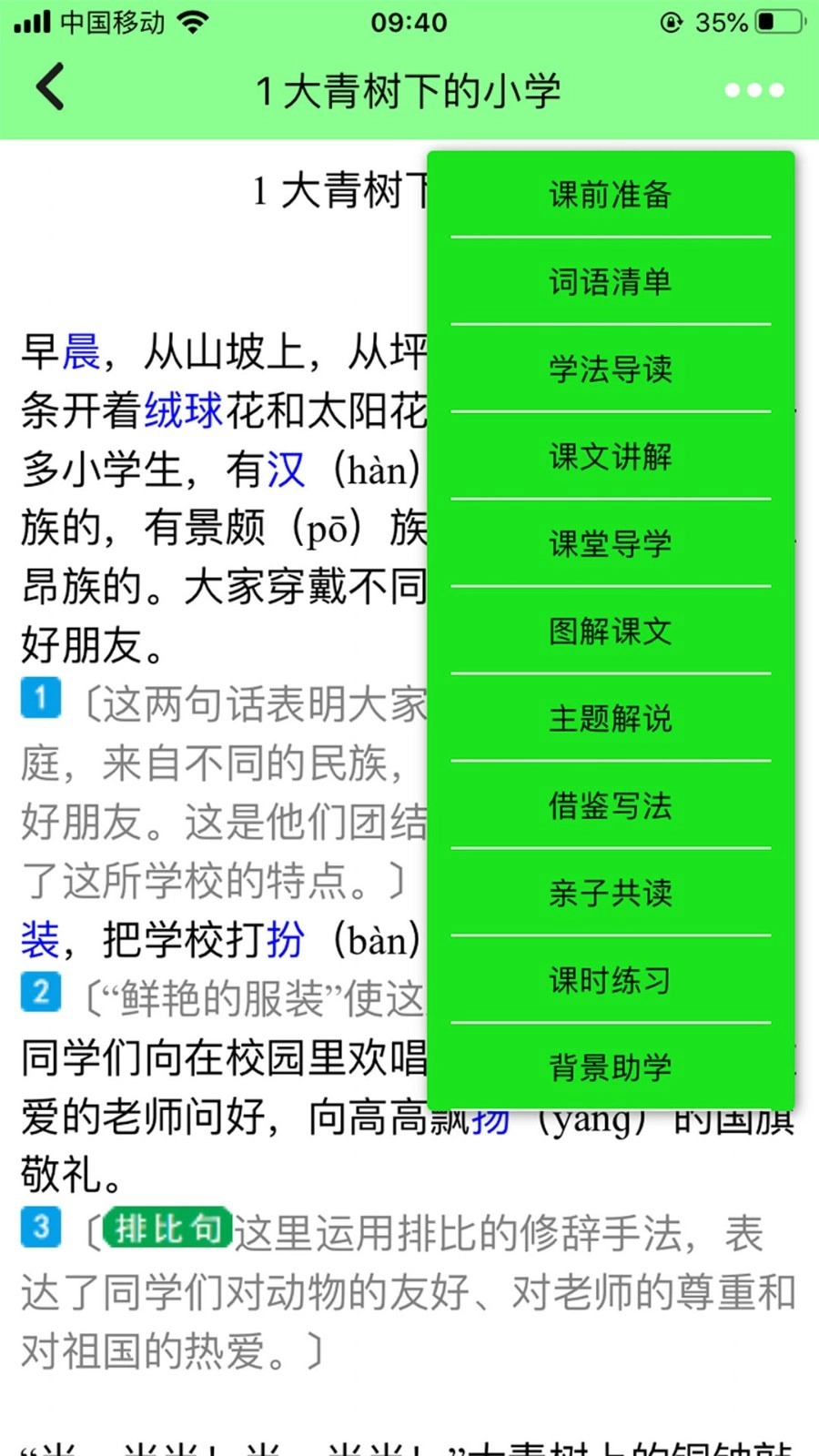The width and height of the screenshot is (819, 1456).
Task: Select 课堂导学 menu entry
Action: pos(610,544)
